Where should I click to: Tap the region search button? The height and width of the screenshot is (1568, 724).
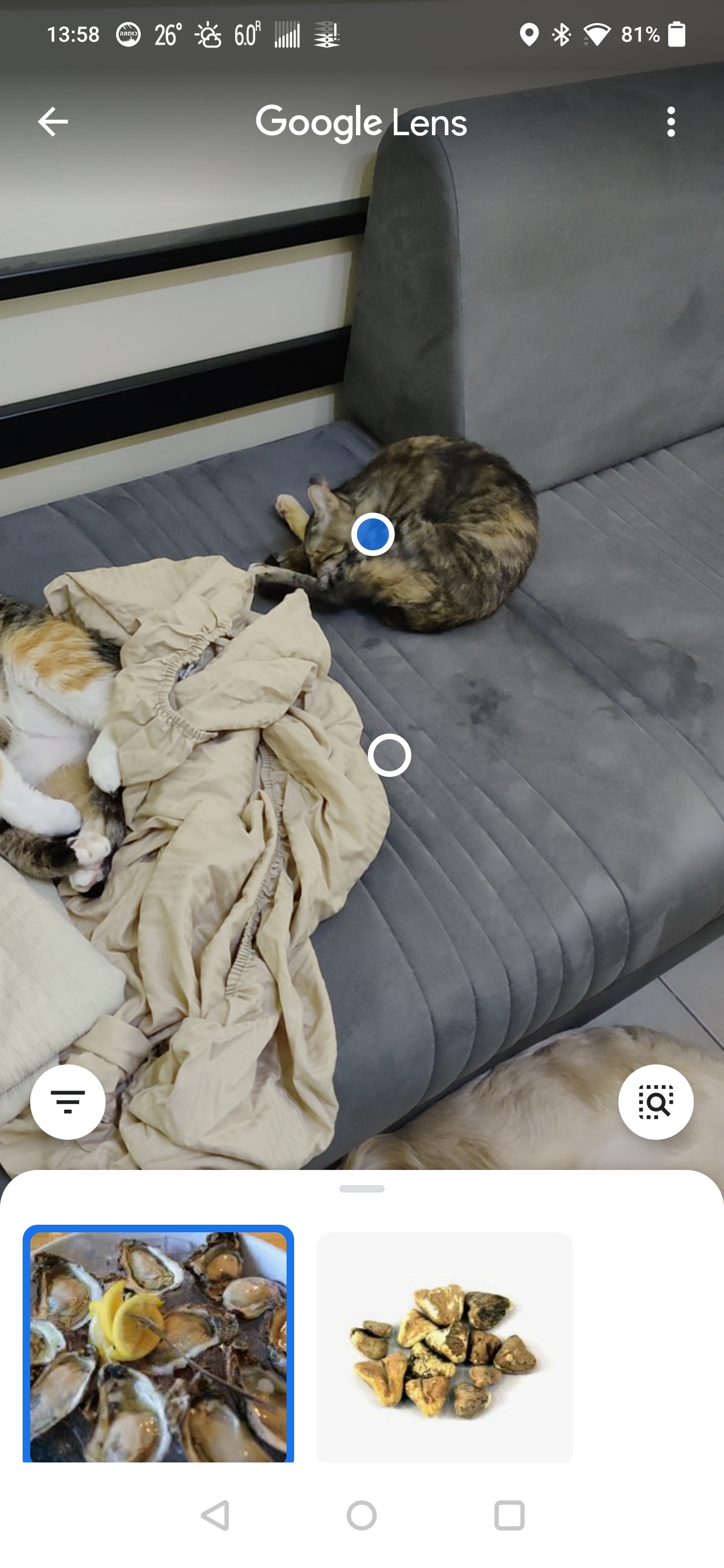[x=656, y=1102]
